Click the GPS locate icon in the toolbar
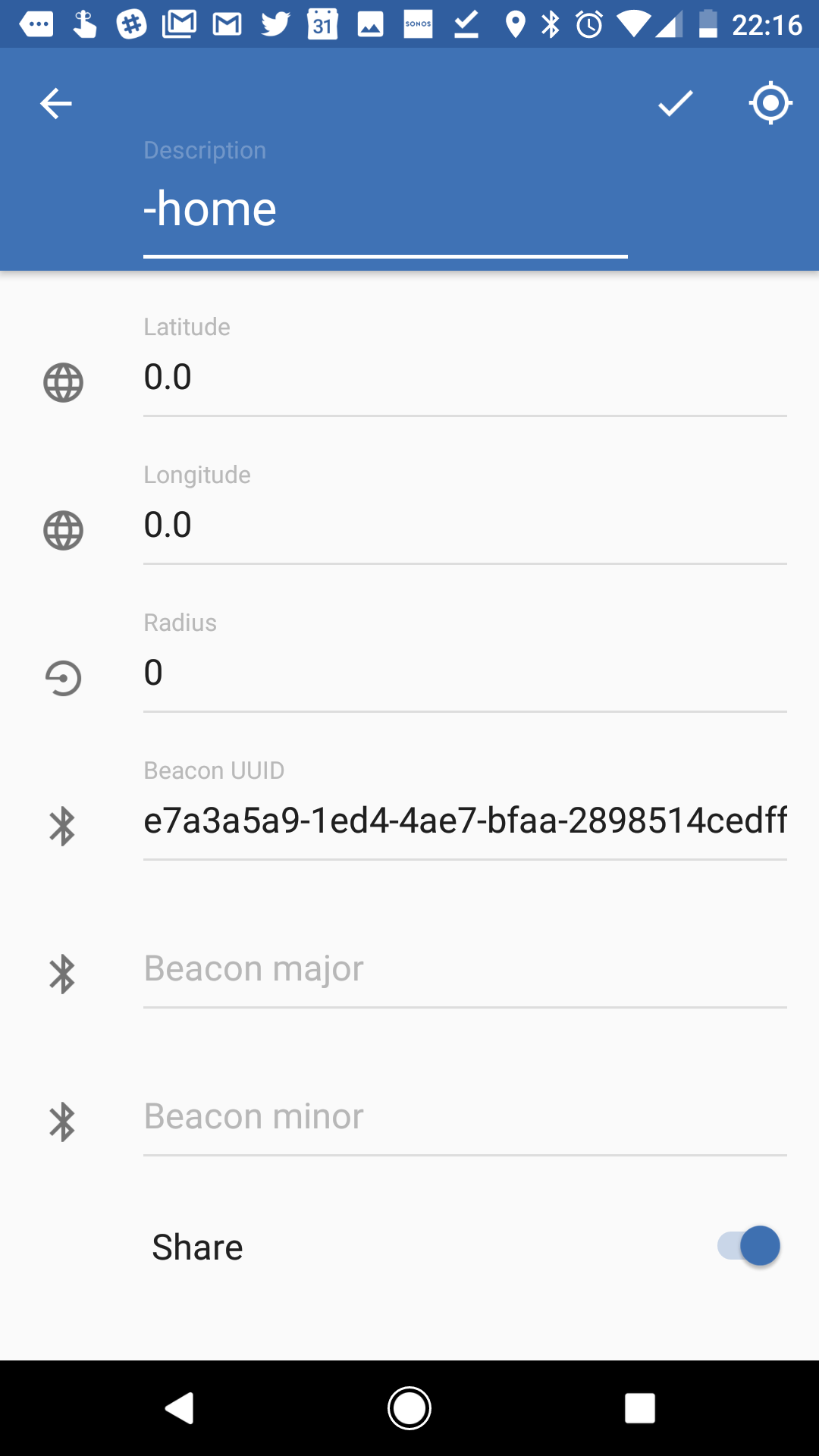This screenshot has width=819, height=1456. click(x=770, y=103)
